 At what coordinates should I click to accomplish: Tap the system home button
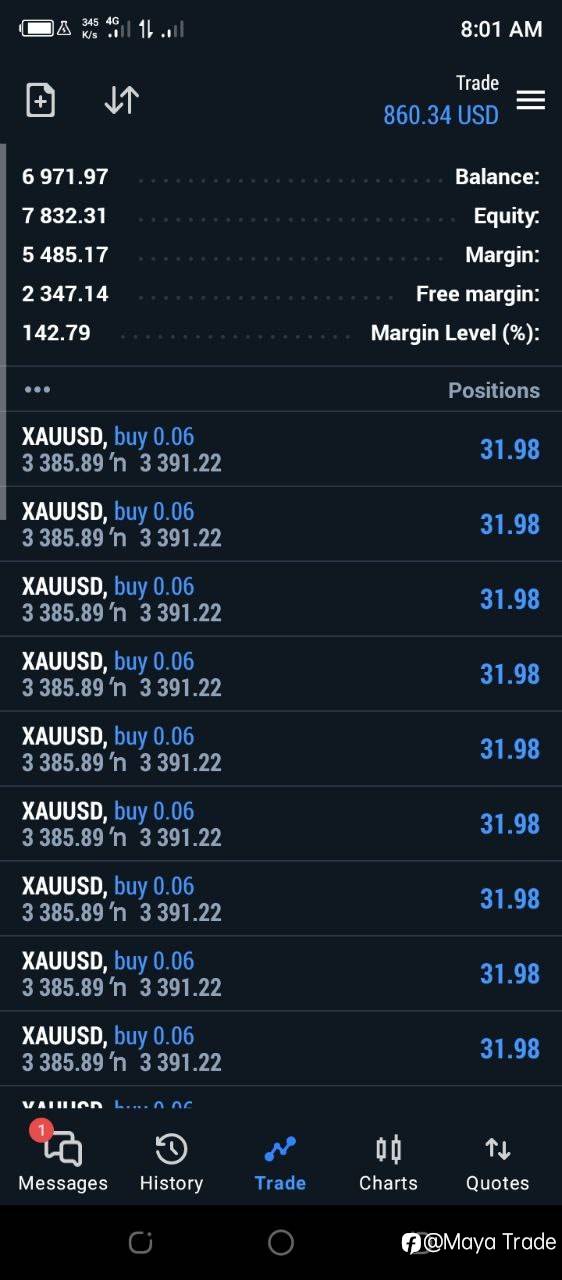tap(281, 1242)
